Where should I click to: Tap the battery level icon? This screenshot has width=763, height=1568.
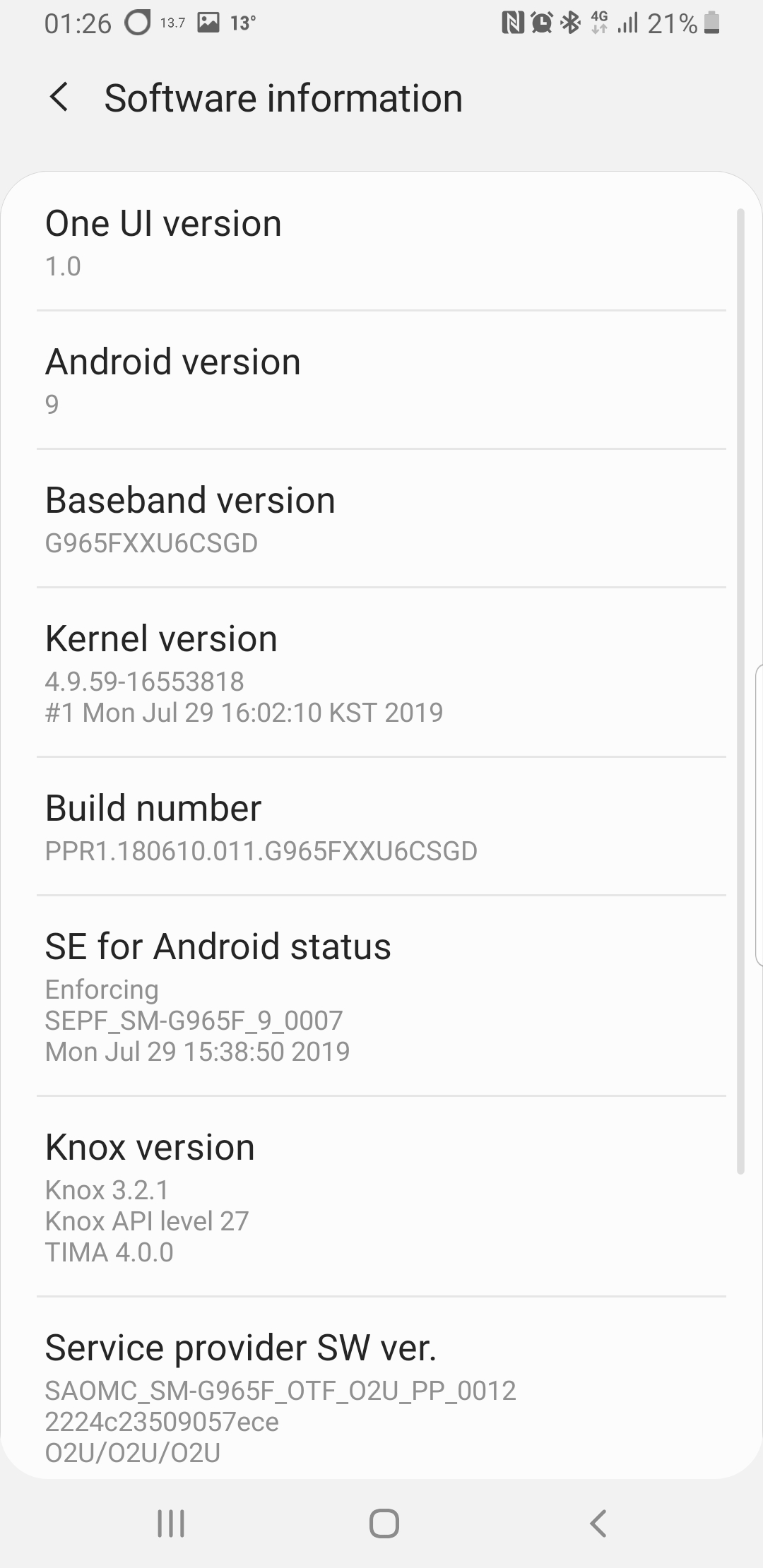tap(710, 22)
